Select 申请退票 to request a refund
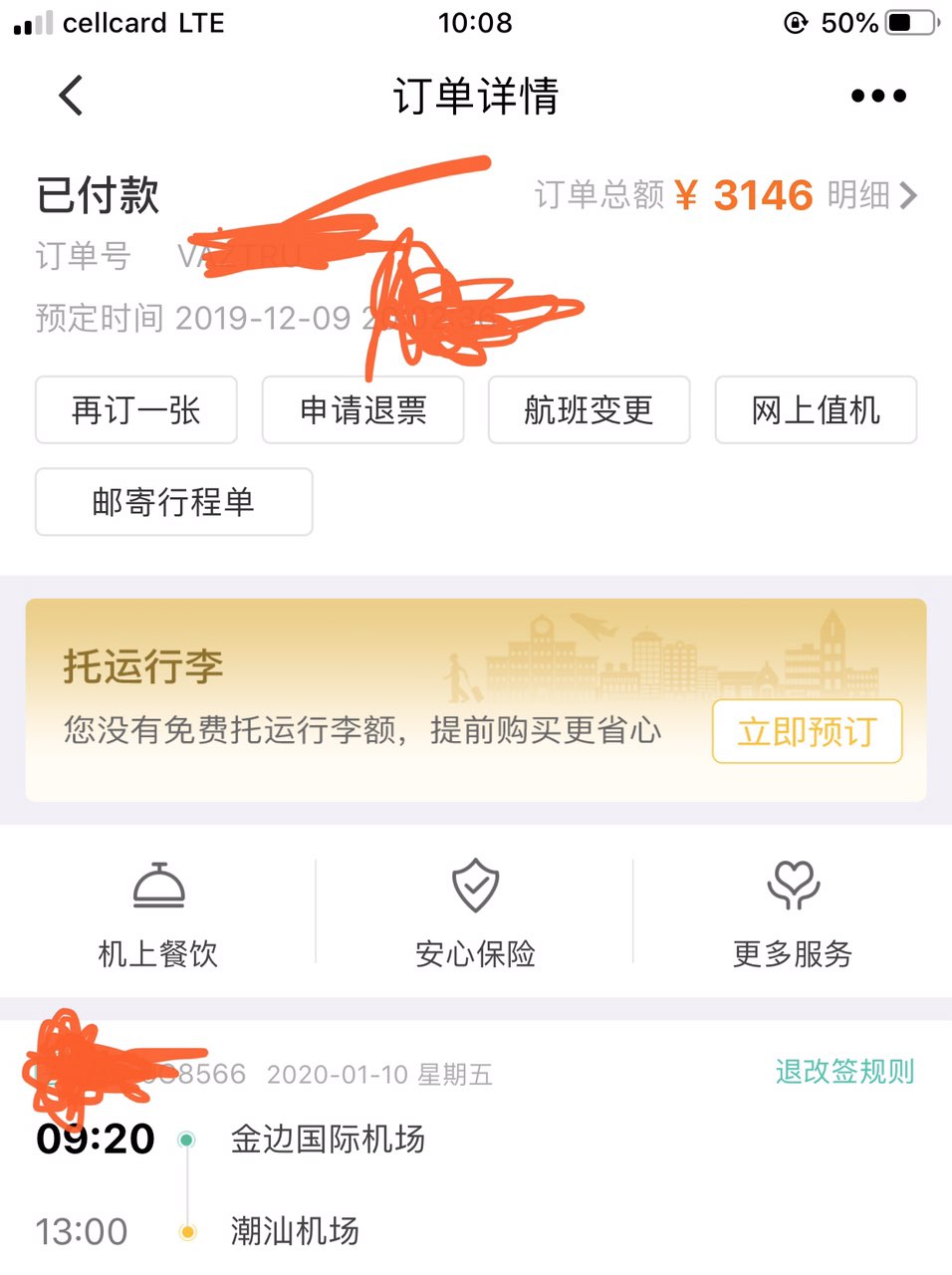The image size is (952, 1275). (x=362, y=410)
